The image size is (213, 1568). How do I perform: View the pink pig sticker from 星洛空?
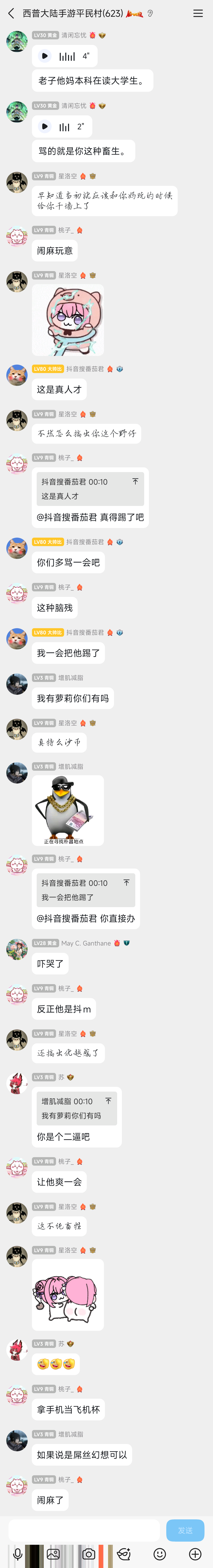pos(68,320)
